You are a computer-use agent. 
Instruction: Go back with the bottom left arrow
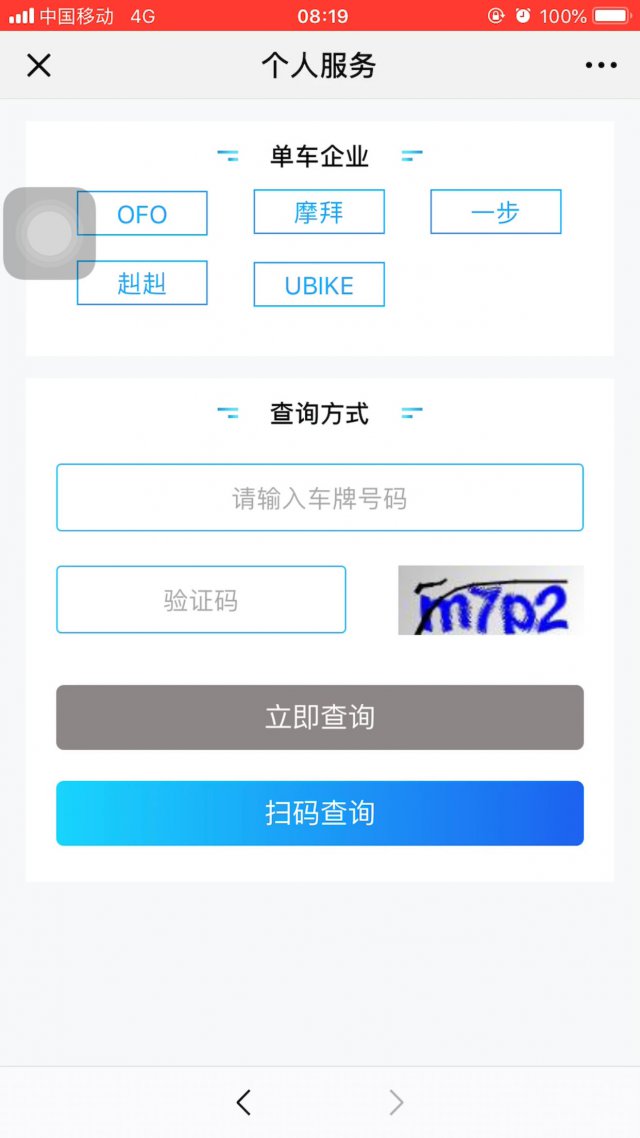coord(243,1102)
